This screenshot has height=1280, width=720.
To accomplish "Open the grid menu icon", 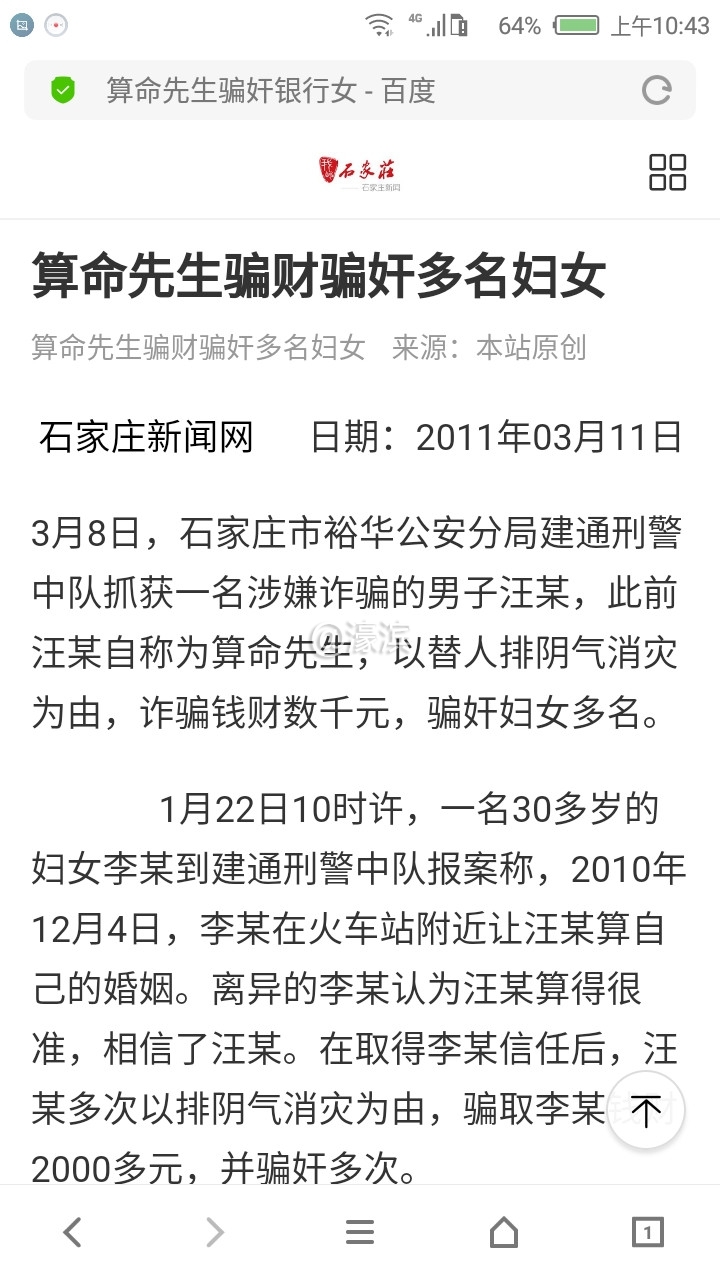I will pyautogui.click(x=667, y=172).
